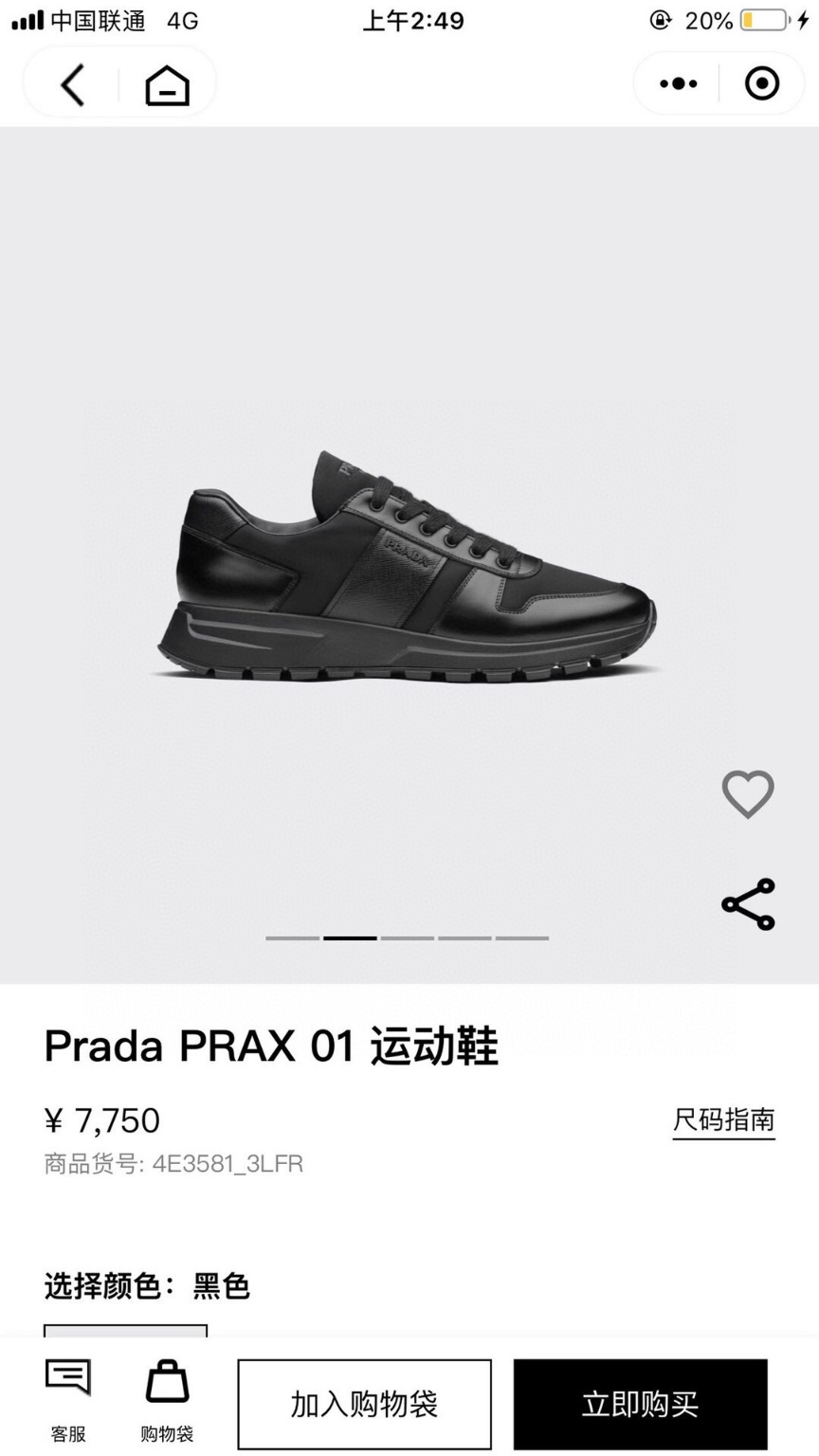The height and width of the screenshot is (1456, 819).
Task: Share the Prada PRAX 01 sneaker
Action: click(x=748, y=904)
